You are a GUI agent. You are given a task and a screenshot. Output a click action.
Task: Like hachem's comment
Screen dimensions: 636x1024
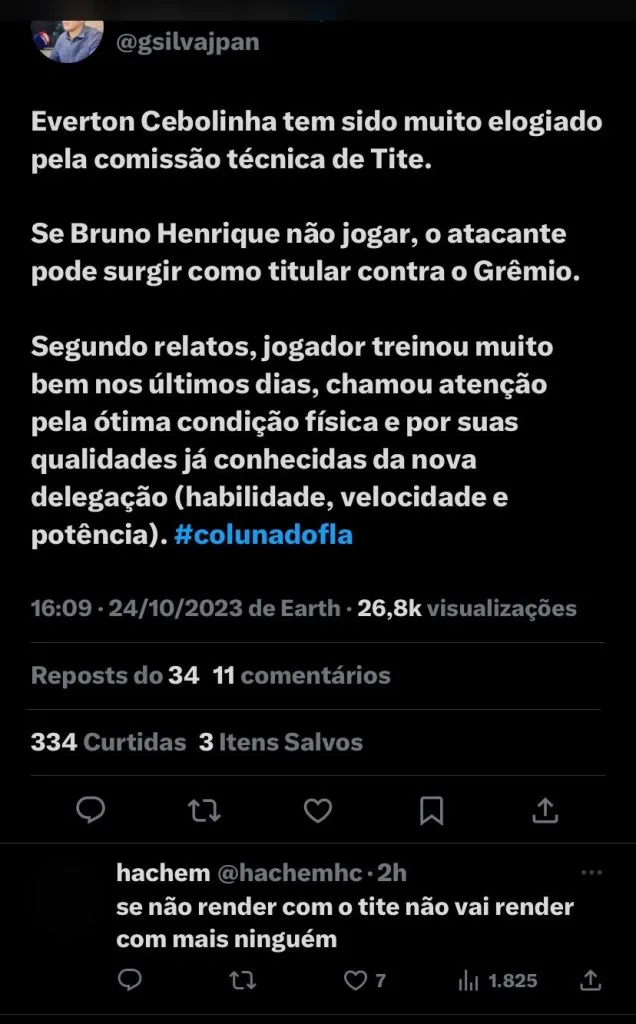pyautogui.click(x=356, y=981)
